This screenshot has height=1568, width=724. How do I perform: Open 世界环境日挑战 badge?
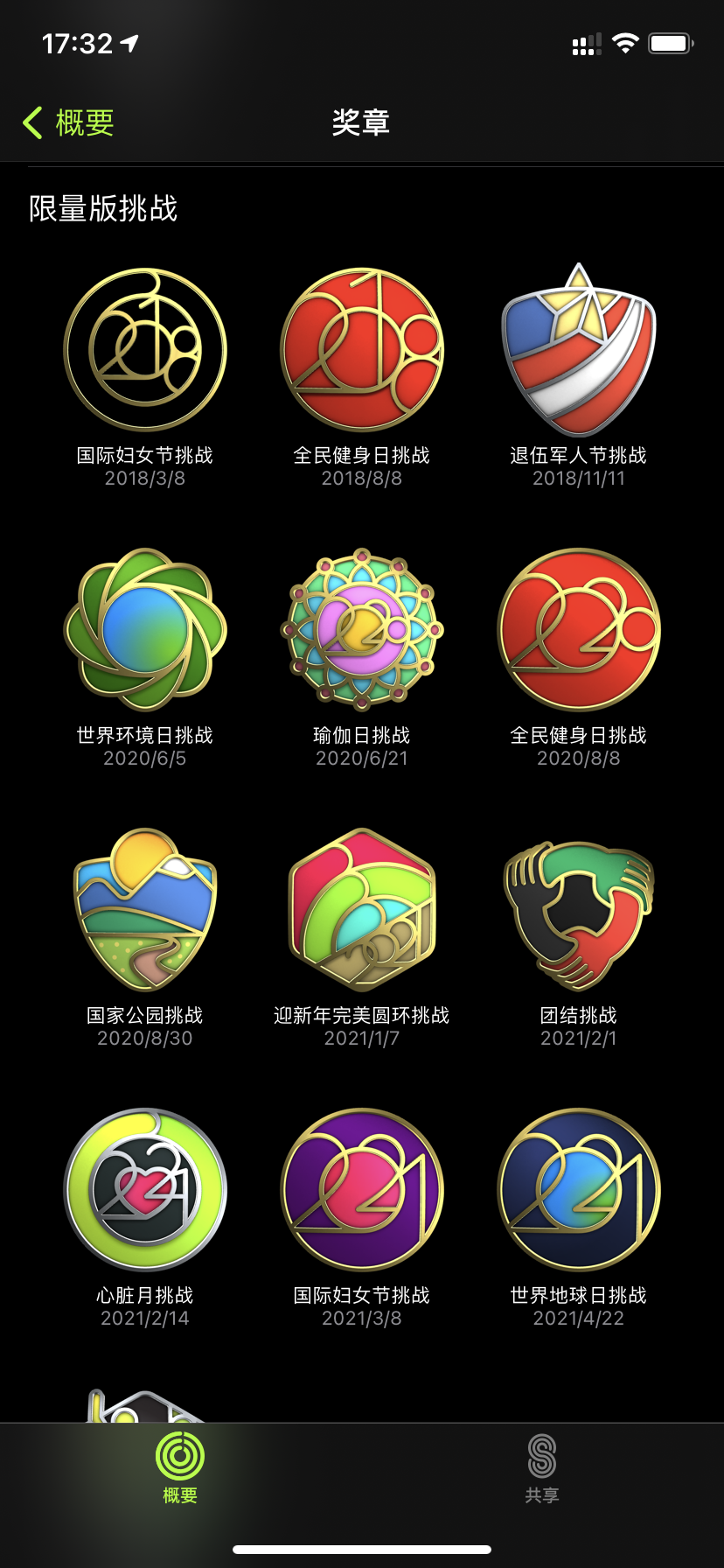tap(145, 630)
